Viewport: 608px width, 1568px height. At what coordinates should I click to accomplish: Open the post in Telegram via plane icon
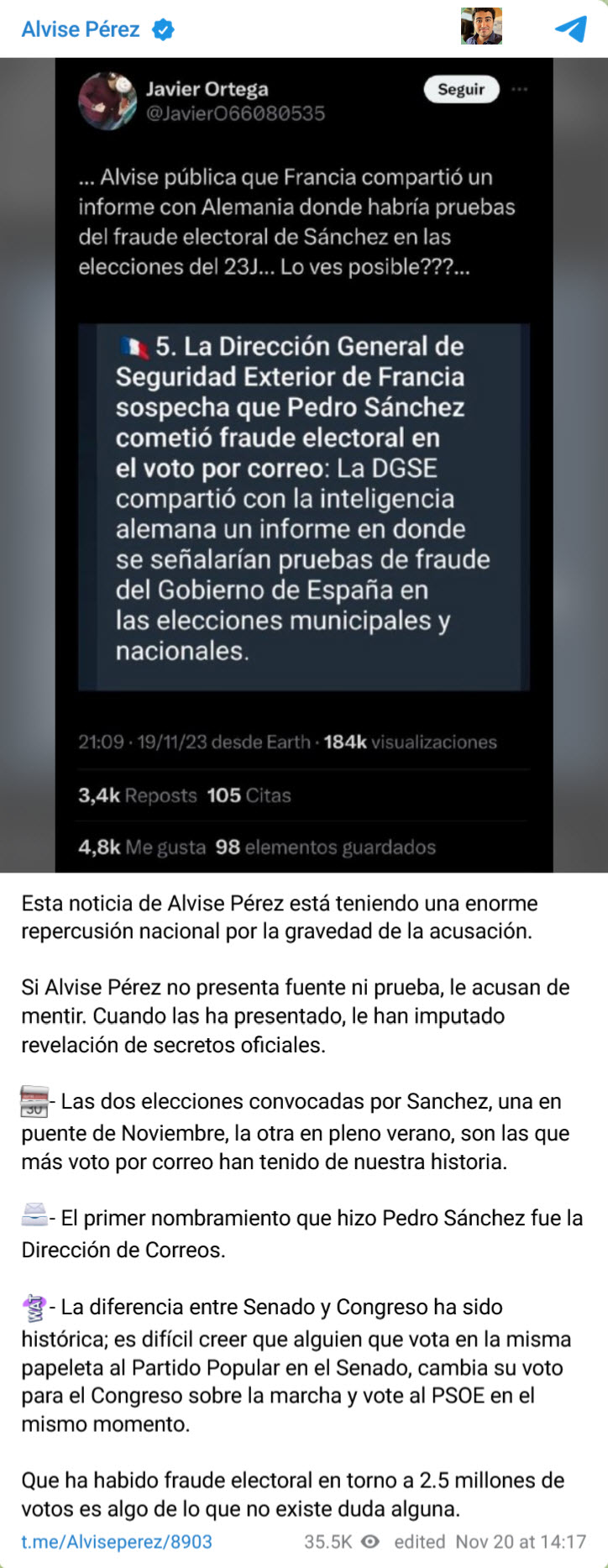pos(571,29)
